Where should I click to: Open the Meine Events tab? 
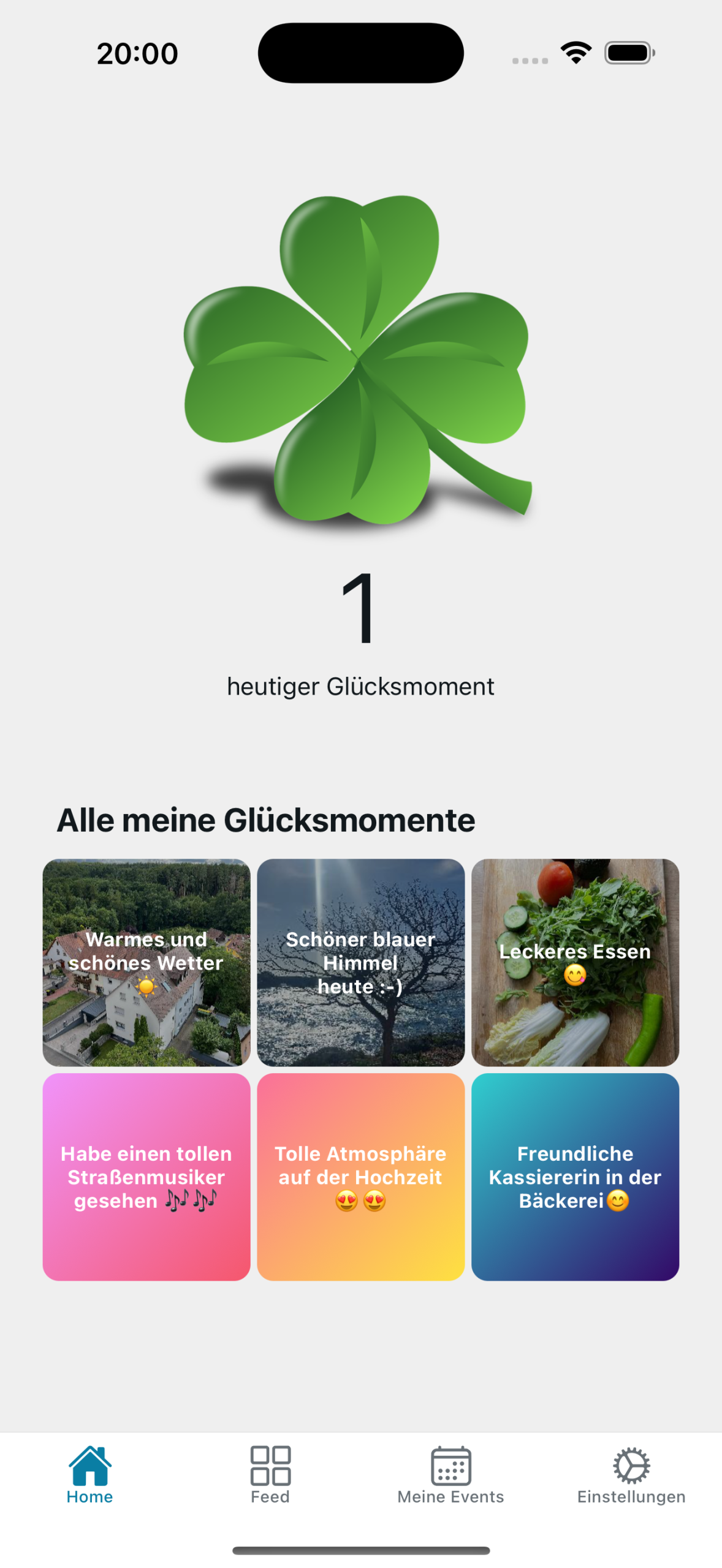click(x=450, y=1475)
